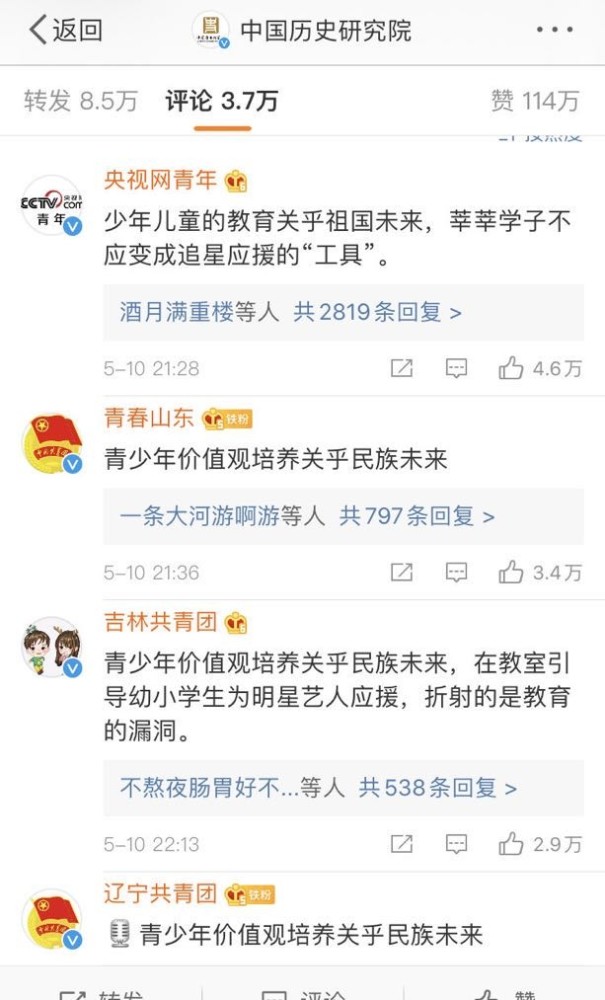Open 辽宁共青团 username link
The image size is (605, 1000).
coord(160,892)
